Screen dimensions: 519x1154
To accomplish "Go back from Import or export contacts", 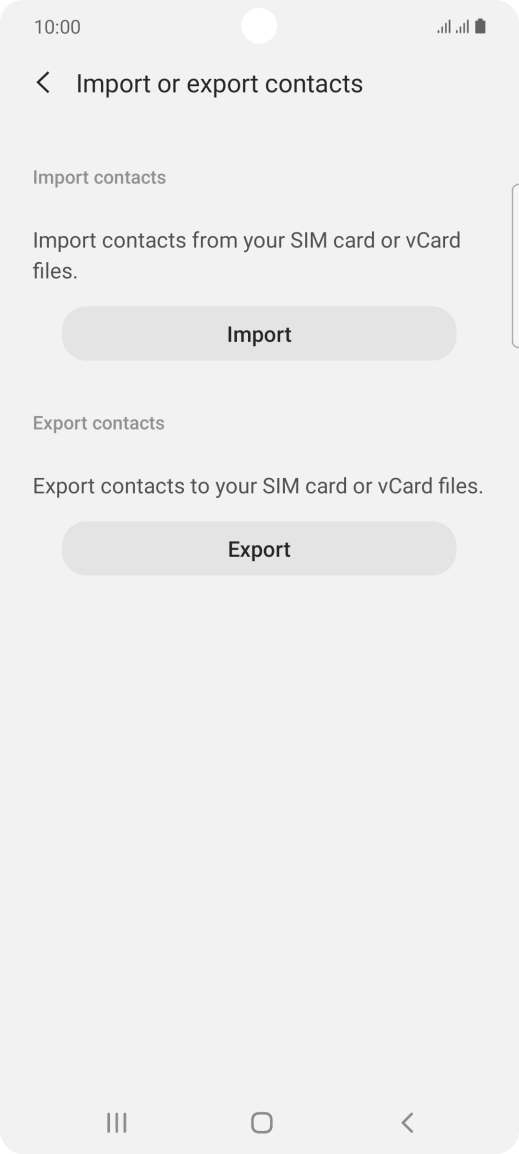I will click(x=43, y=83).
